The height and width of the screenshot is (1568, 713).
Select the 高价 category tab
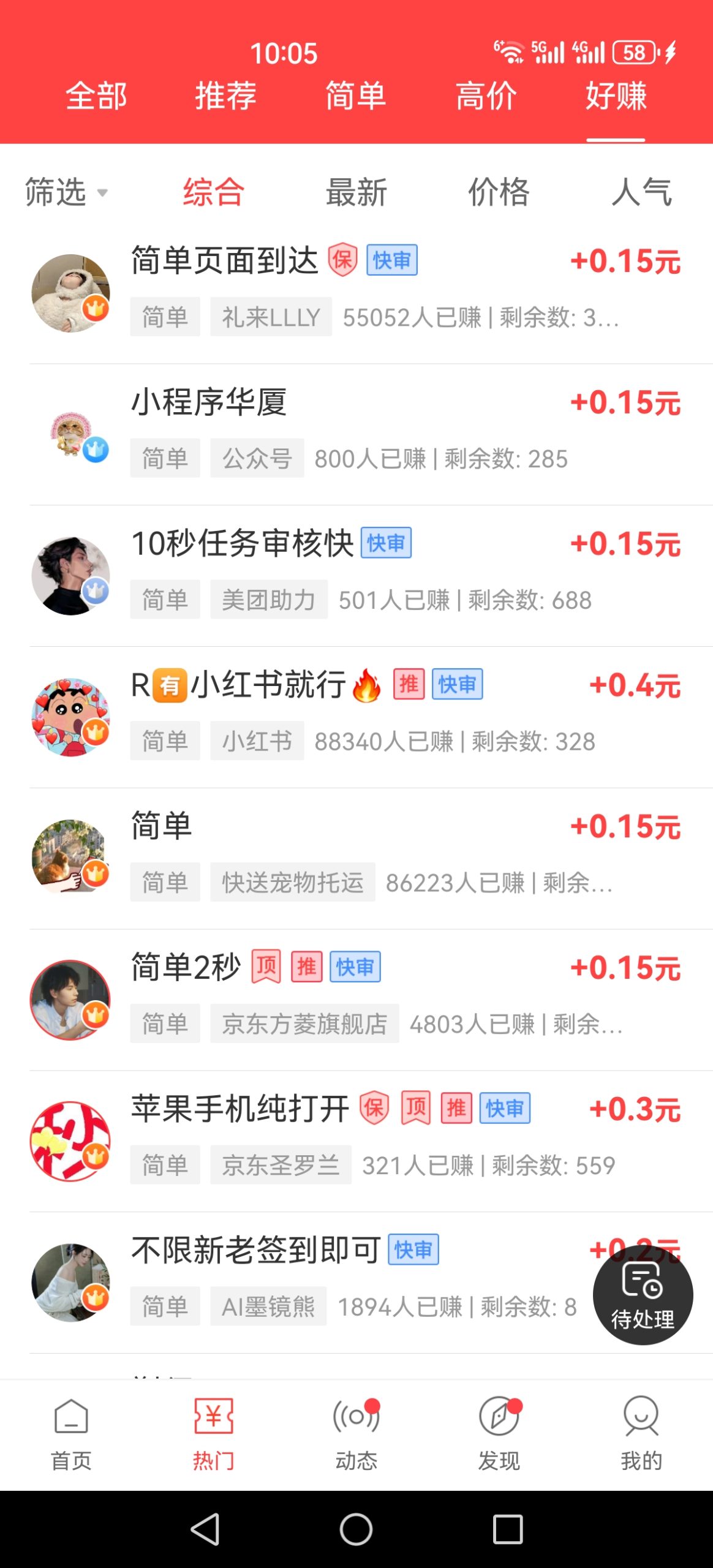486,96
